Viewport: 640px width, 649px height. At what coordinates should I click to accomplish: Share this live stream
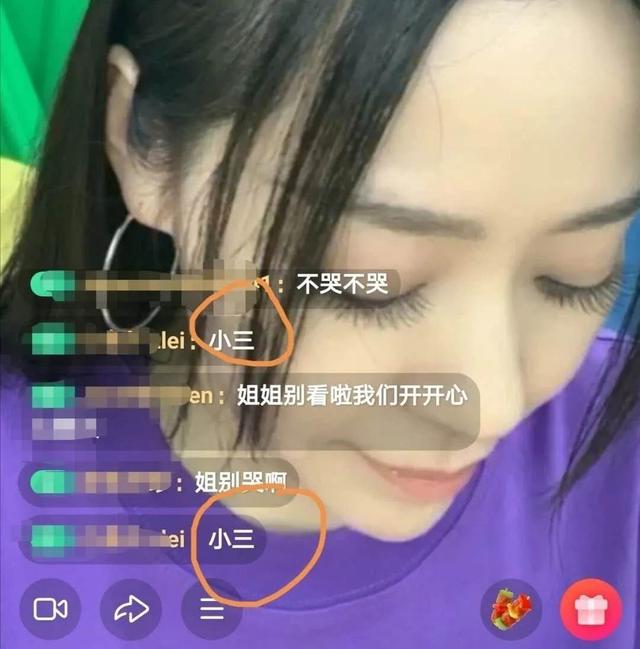[131, 609]
